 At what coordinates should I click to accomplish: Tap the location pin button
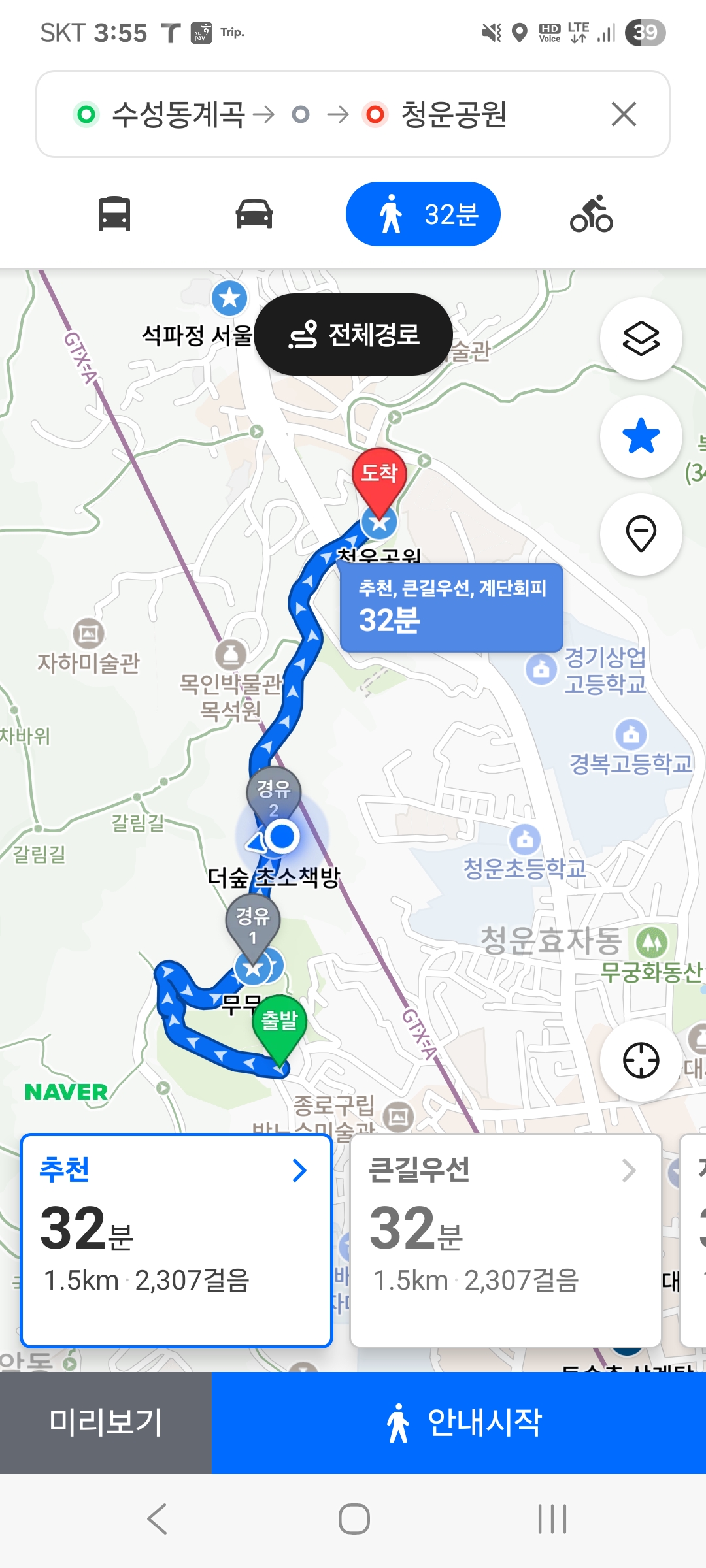point(641,534)
